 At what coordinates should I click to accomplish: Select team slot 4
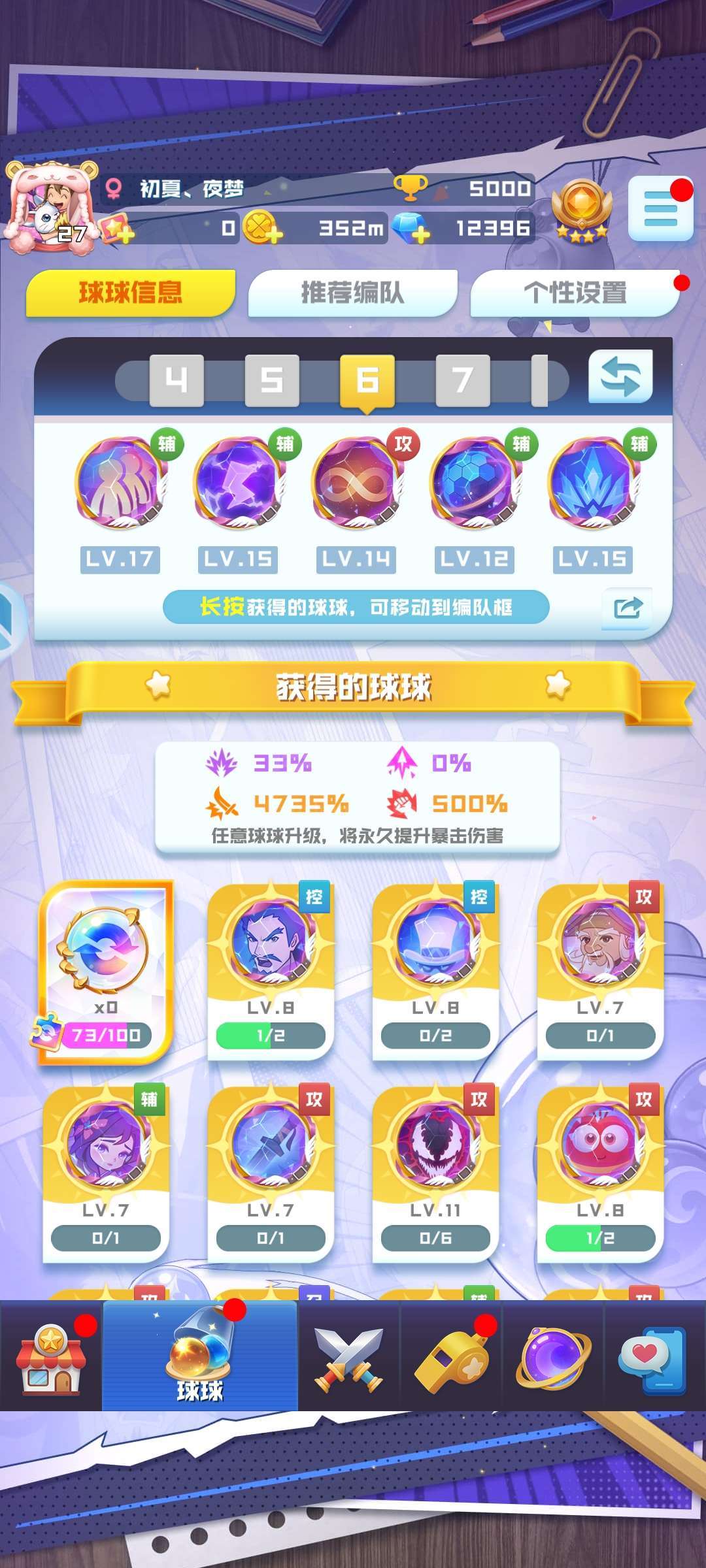(x=176, y=380)
